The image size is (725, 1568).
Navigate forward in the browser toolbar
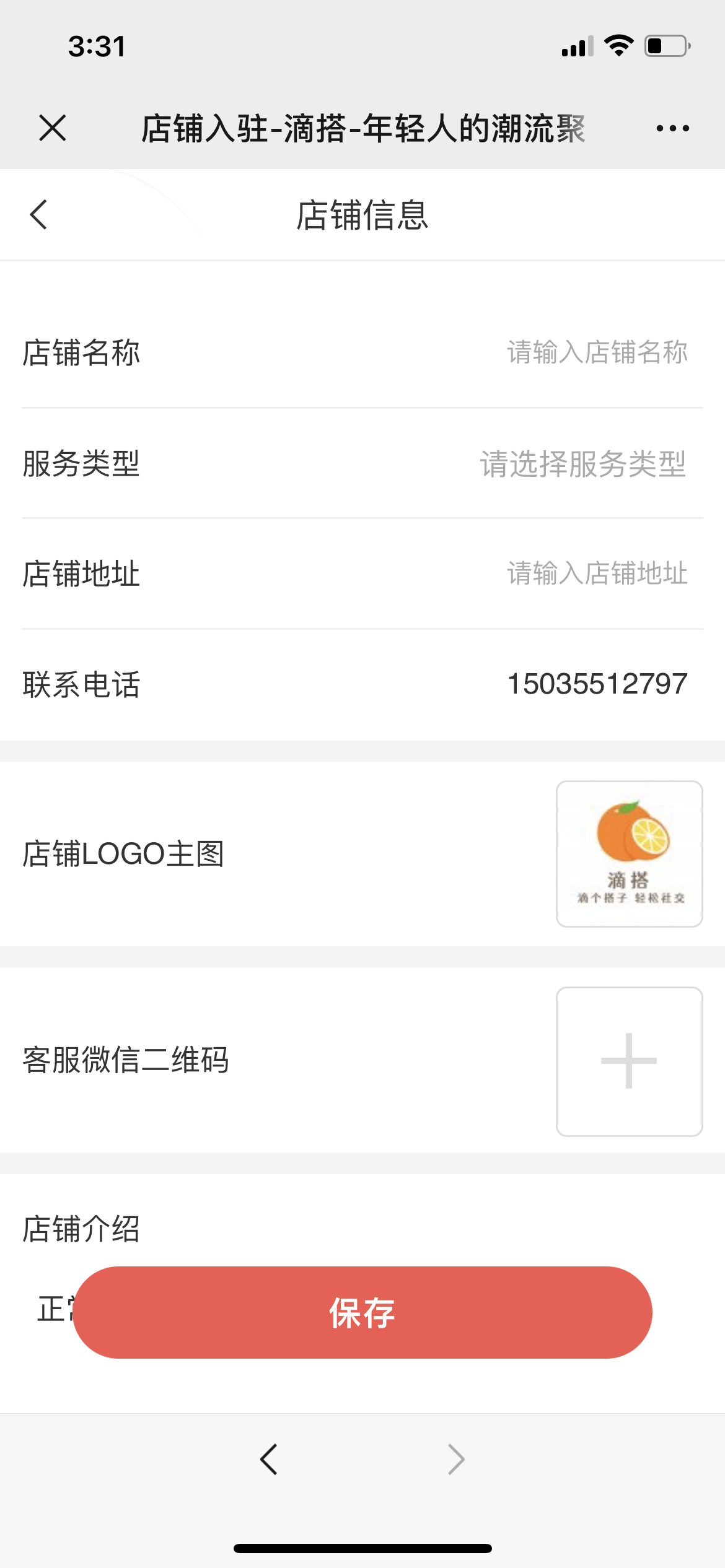[x=456, y=1460]
